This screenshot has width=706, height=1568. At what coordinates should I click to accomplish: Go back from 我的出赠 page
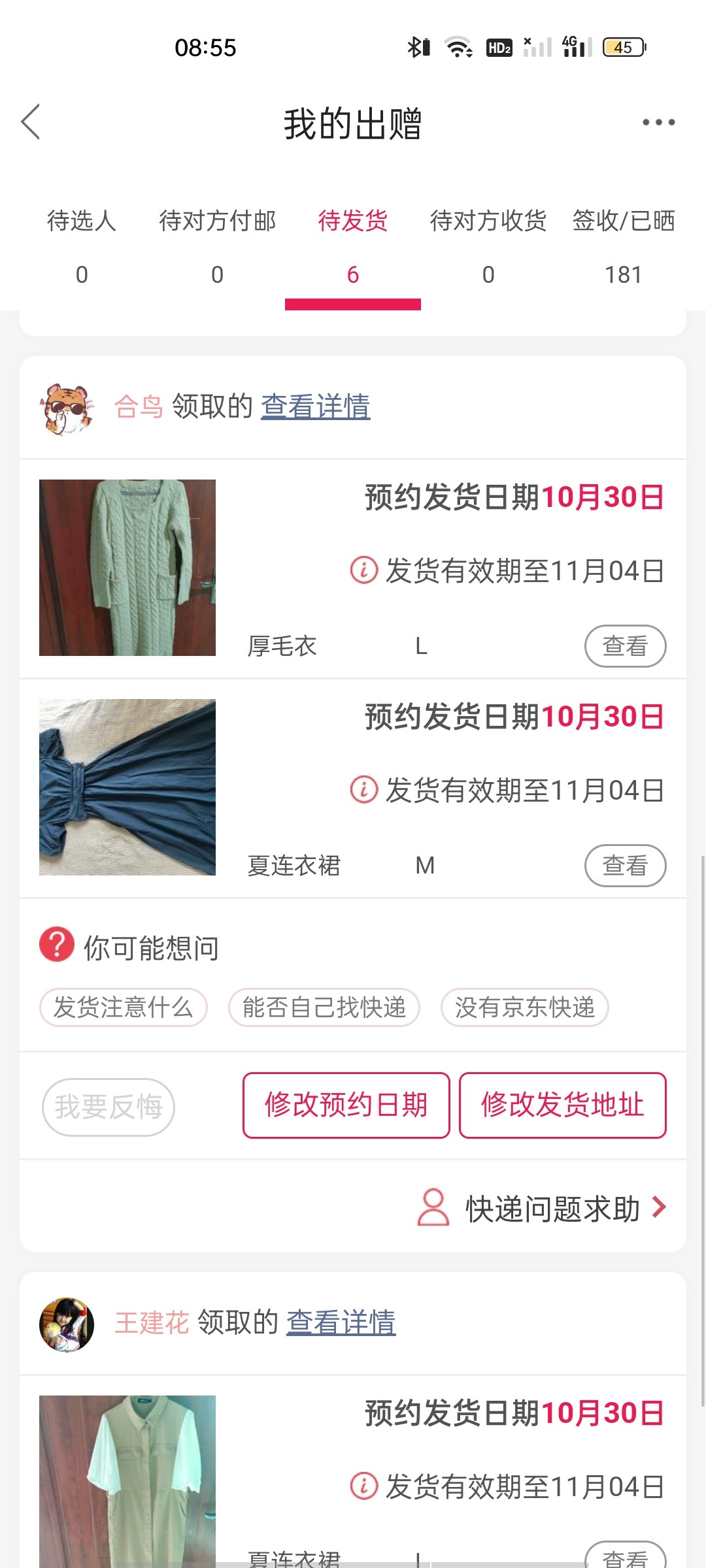click(x=31, y=122)
